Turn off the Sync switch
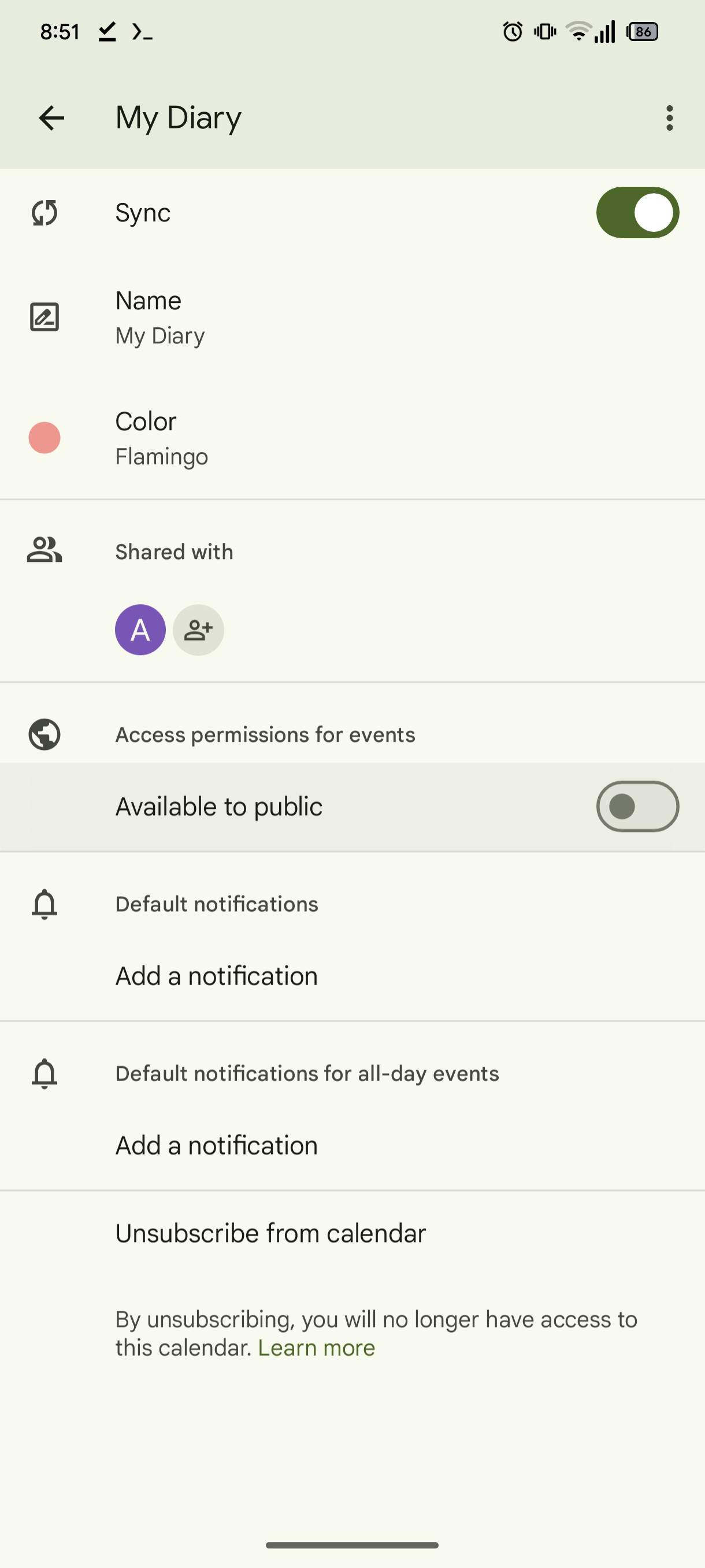705x1568 pixels. tap(637, 212)
